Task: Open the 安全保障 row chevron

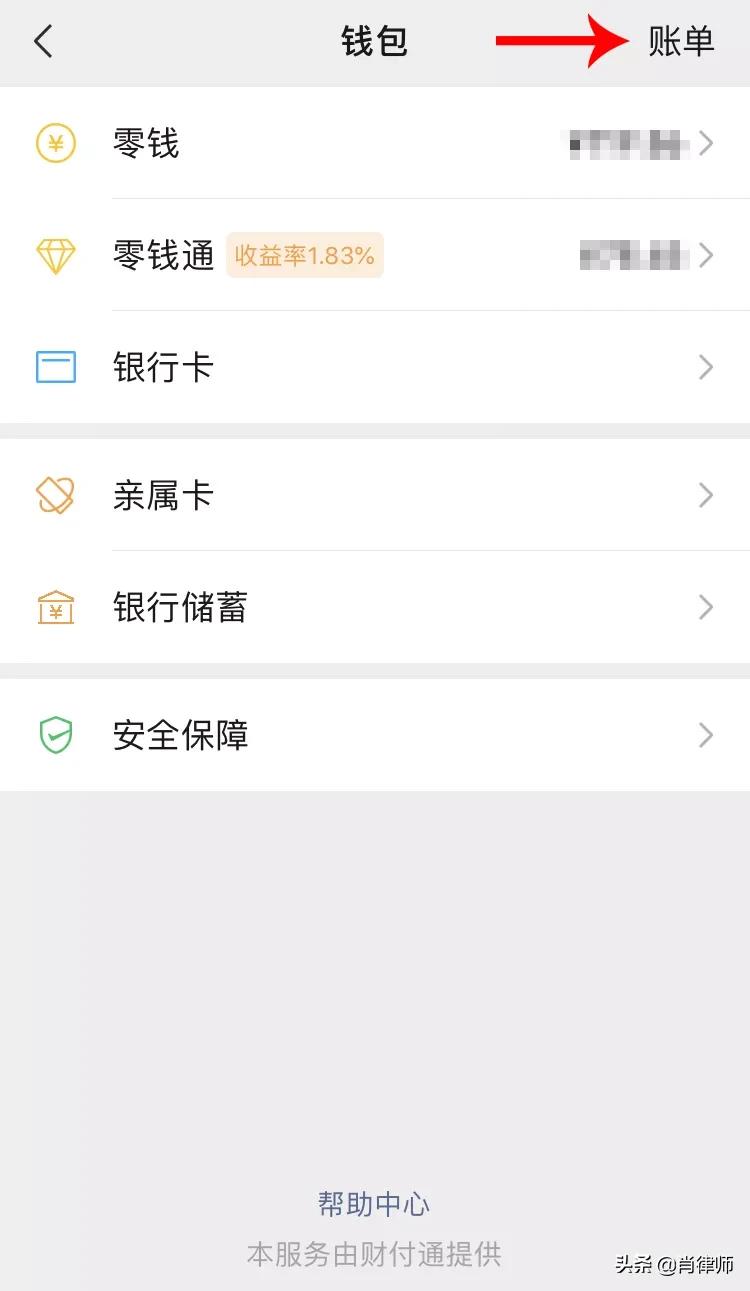Action: (x=705, y=735)
